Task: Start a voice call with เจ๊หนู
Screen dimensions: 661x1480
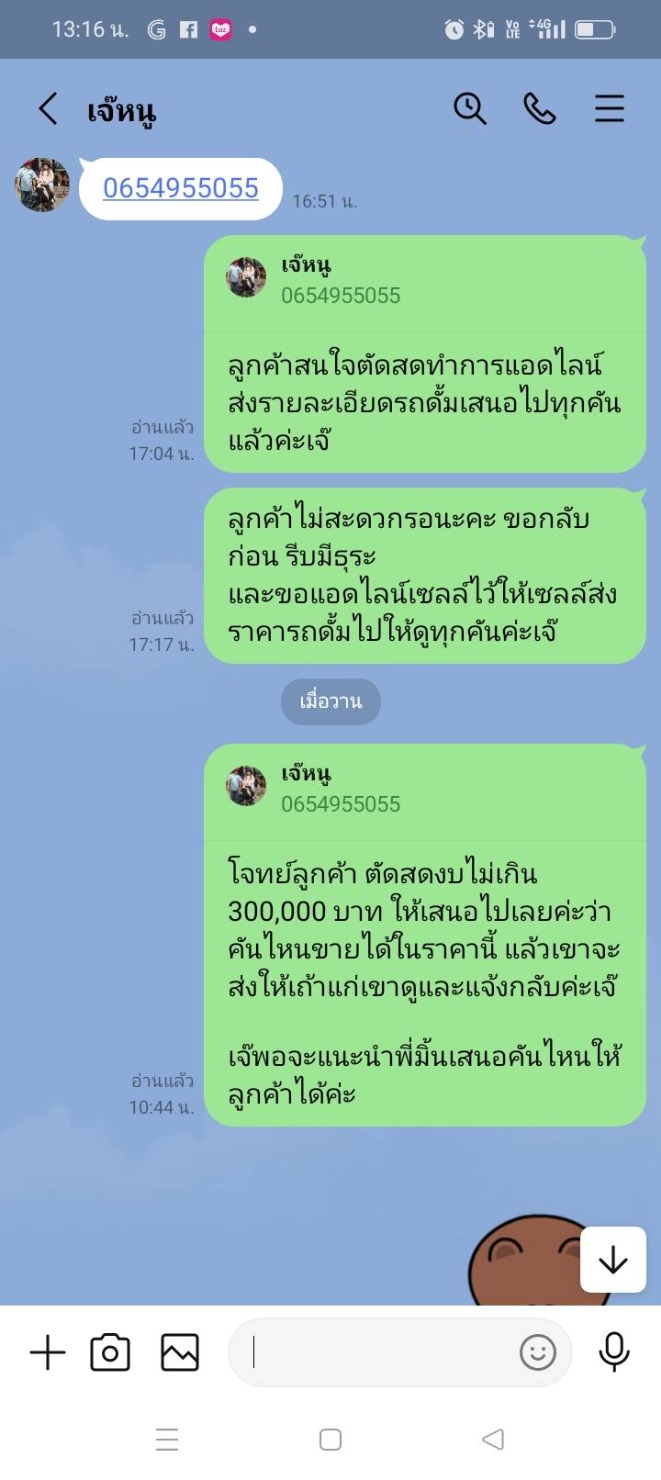Action: [x=540, y=109]
